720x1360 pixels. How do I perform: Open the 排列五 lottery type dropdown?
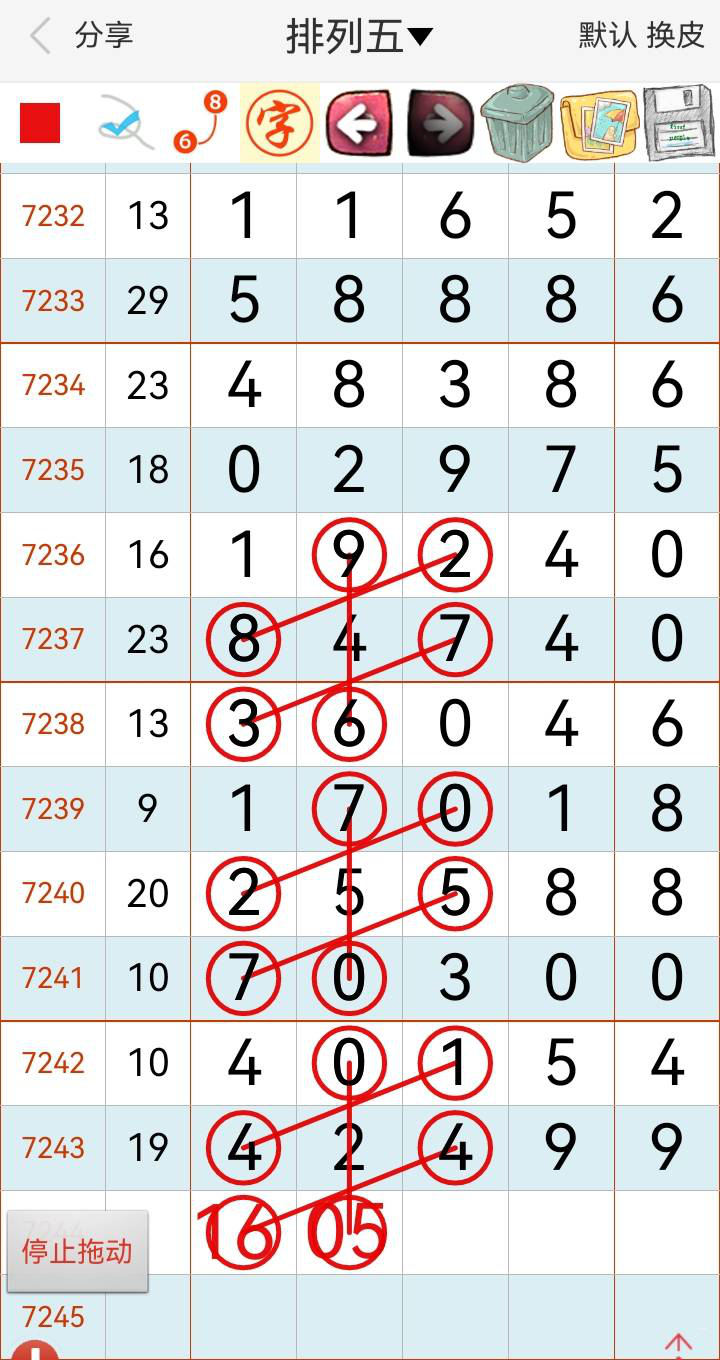(359, 37)
